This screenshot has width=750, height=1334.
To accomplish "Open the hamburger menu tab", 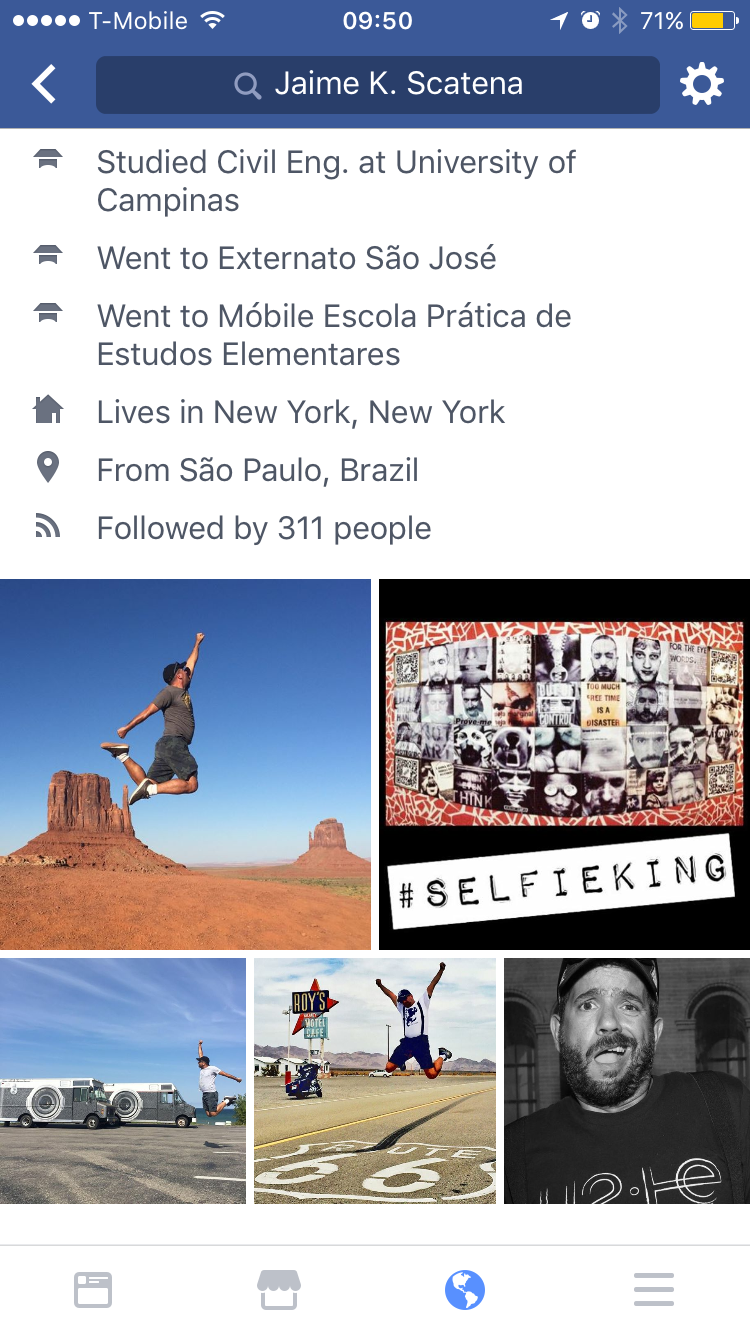I will coord(654,1290).
